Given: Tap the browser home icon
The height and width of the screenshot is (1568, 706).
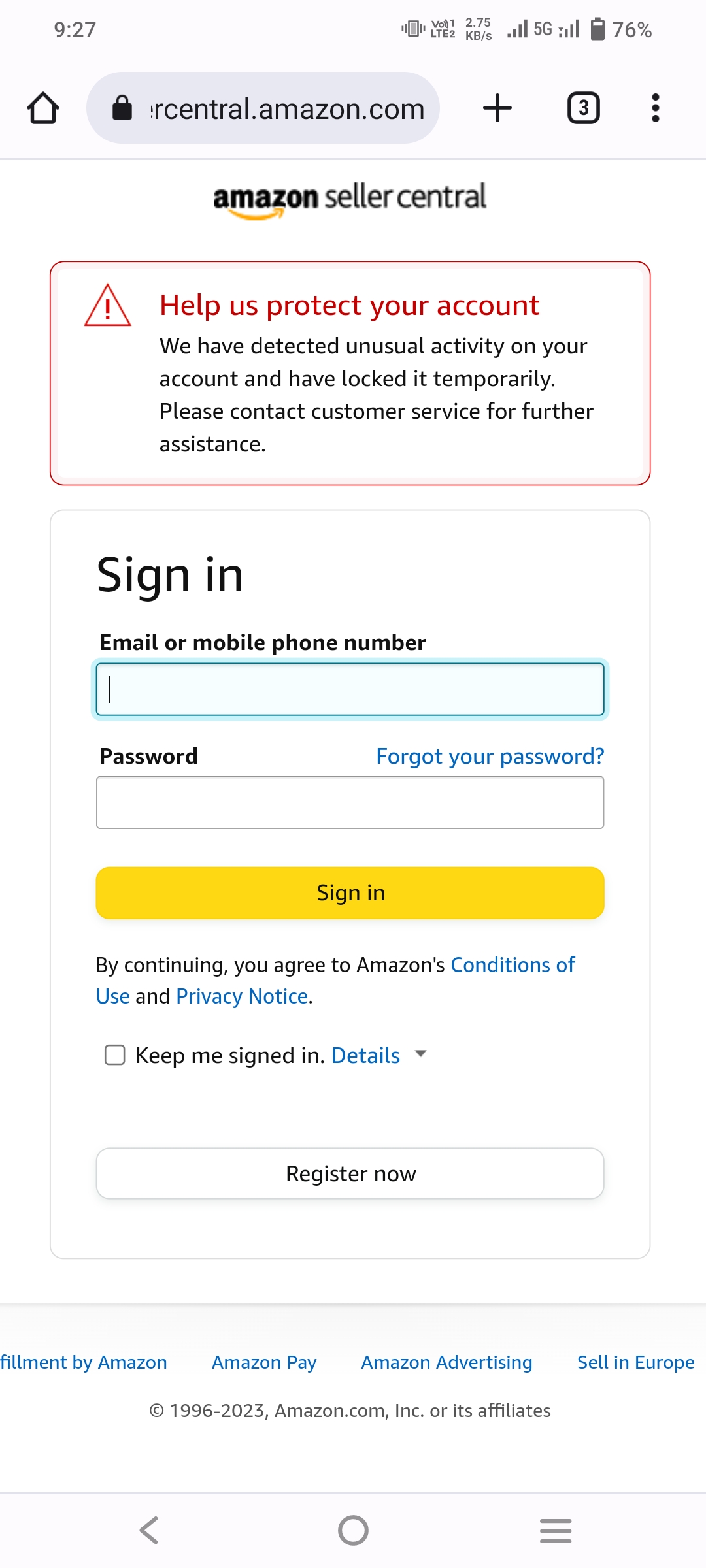Looking at the screenshot, I should [x=43, y=108].
